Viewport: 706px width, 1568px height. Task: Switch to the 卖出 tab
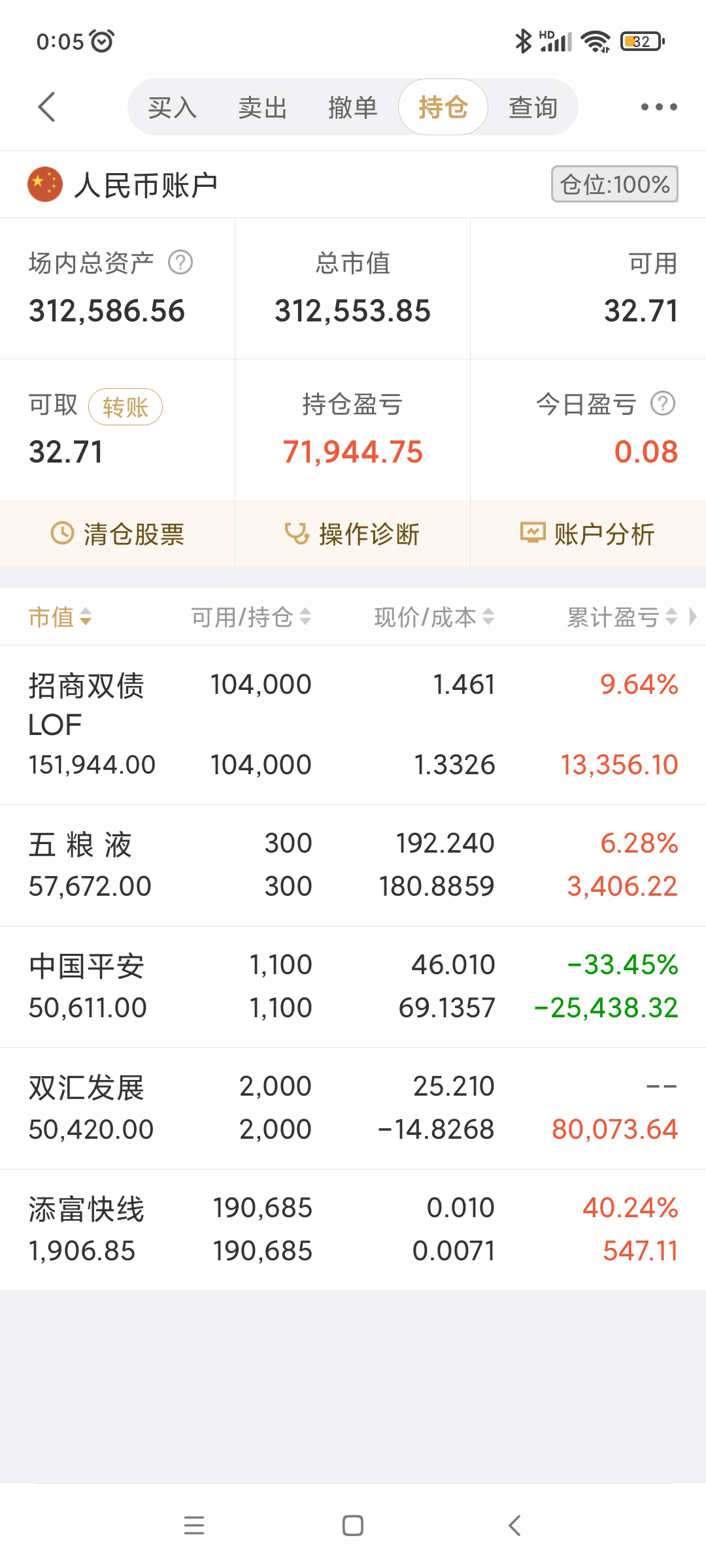pos(262,108)
